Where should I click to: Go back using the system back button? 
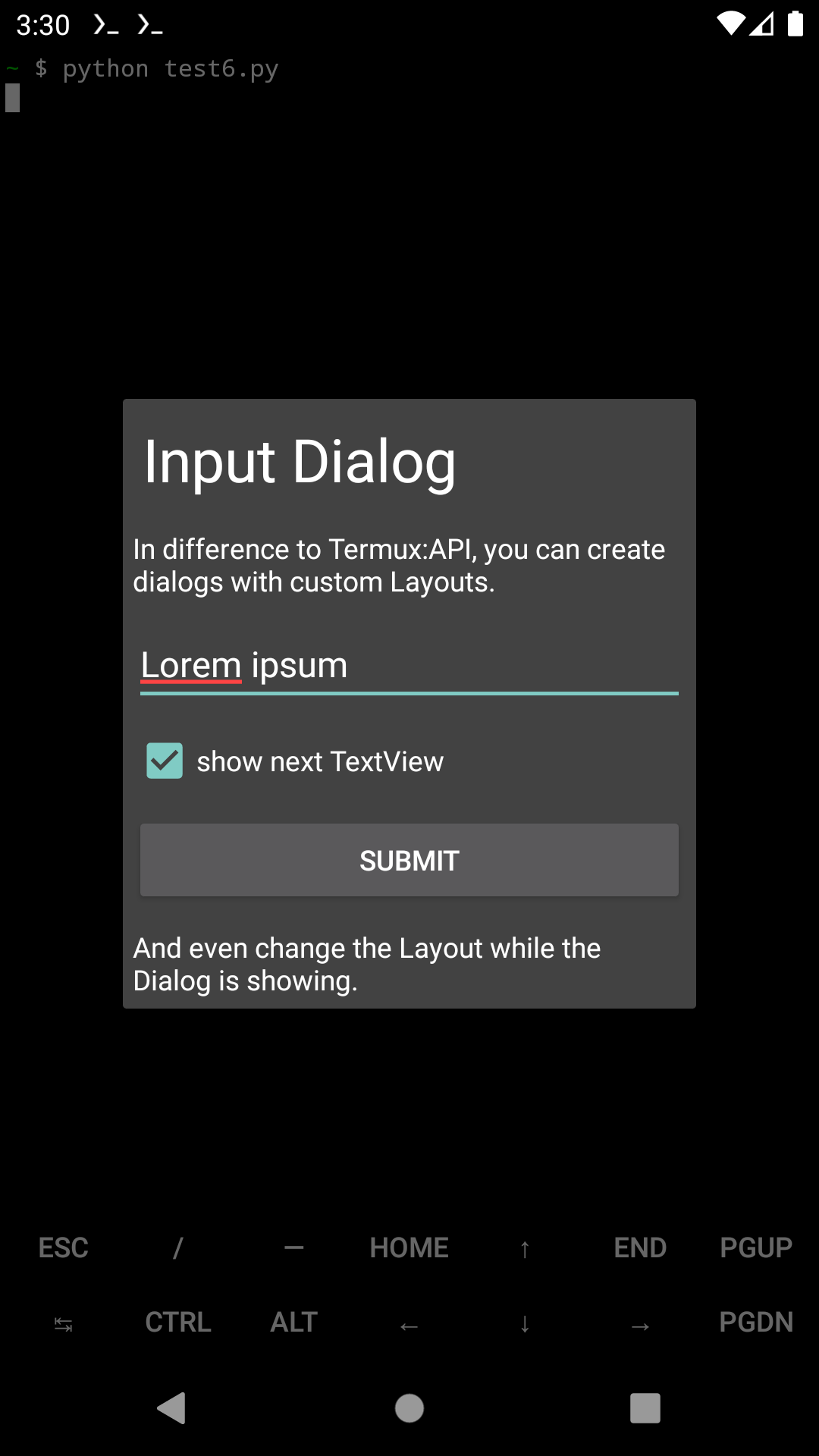(172, 1408)
